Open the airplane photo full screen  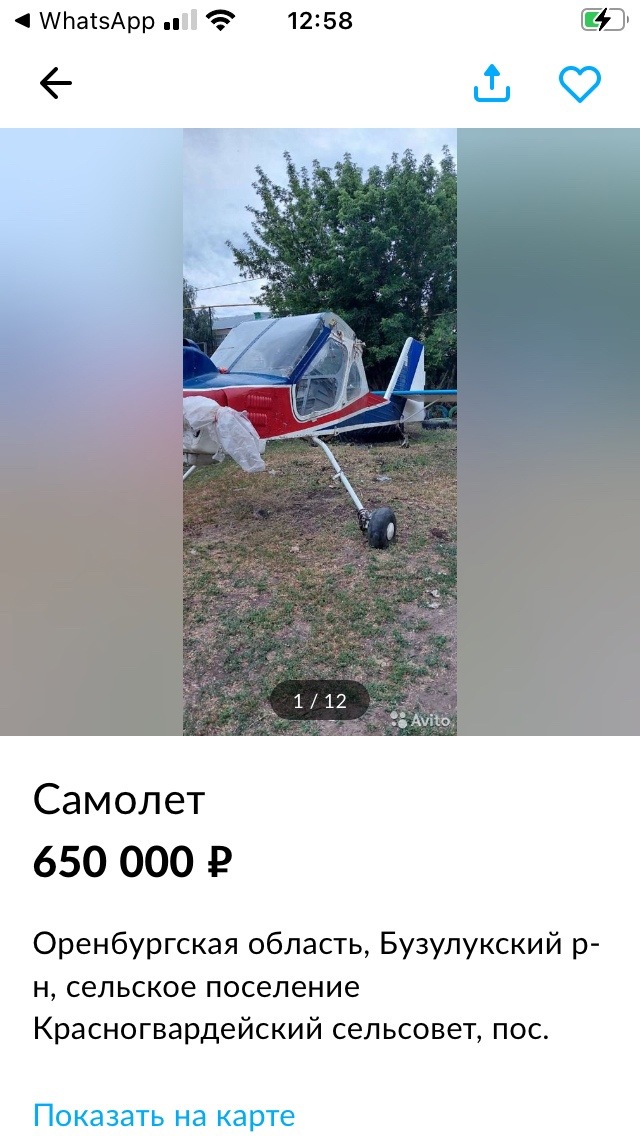(320, 430)
